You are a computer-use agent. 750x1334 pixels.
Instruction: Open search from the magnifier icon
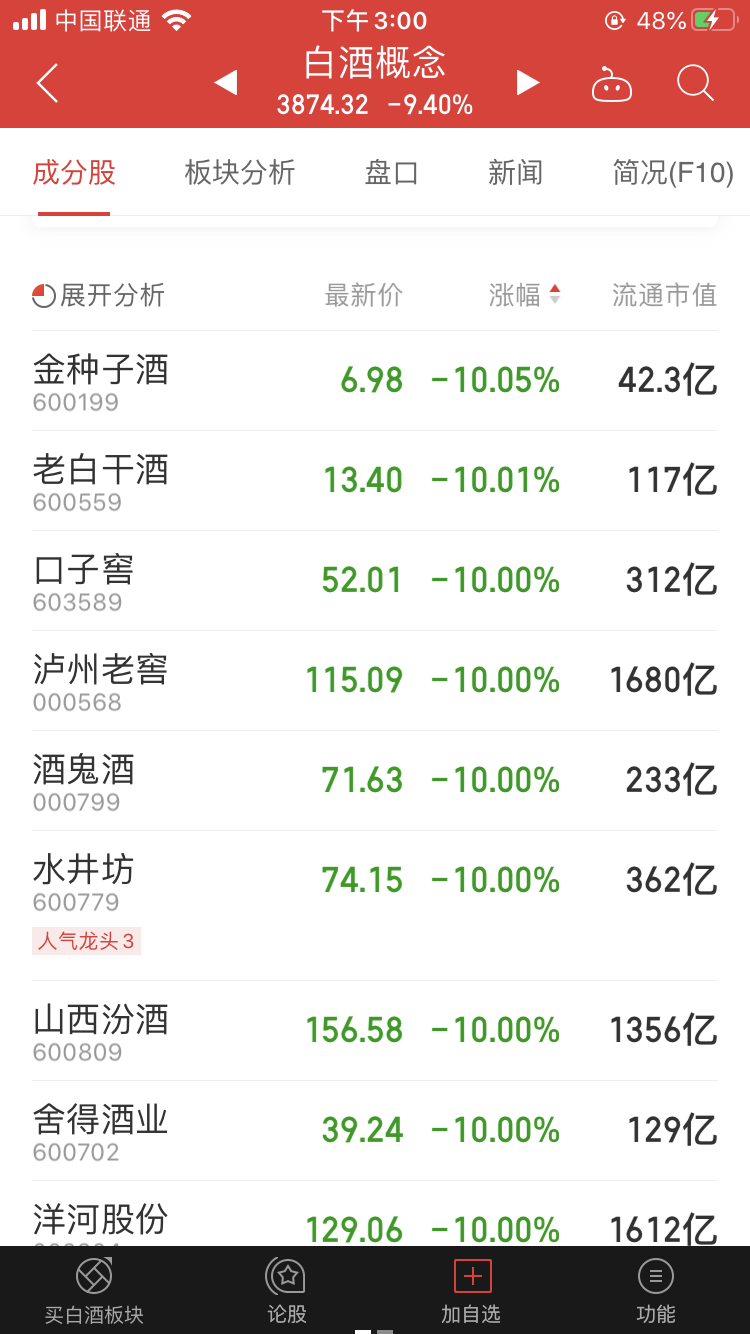(695, 83)
